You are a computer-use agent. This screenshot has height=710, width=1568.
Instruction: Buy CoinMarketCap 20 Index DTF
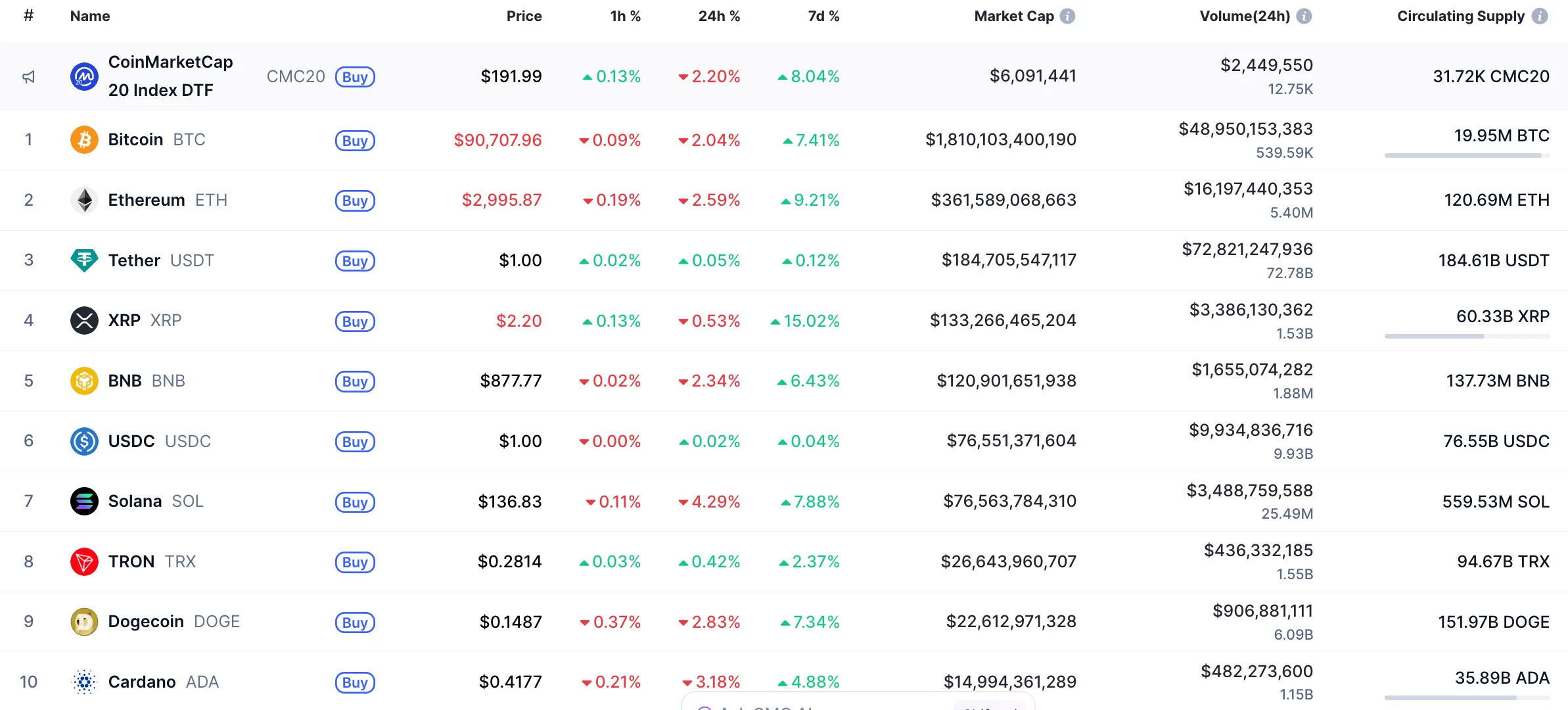[x=355, y=77]
